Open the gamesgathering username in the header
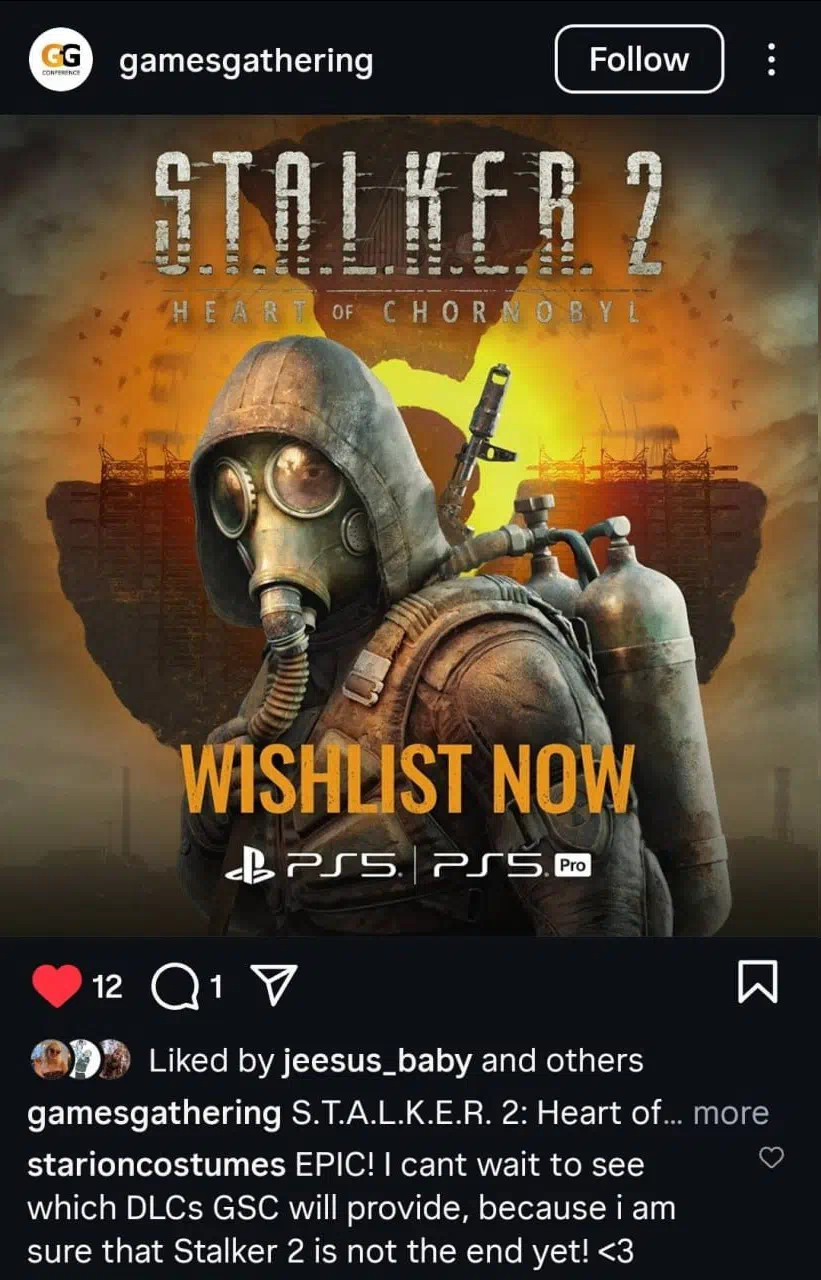 click(246, 61)
